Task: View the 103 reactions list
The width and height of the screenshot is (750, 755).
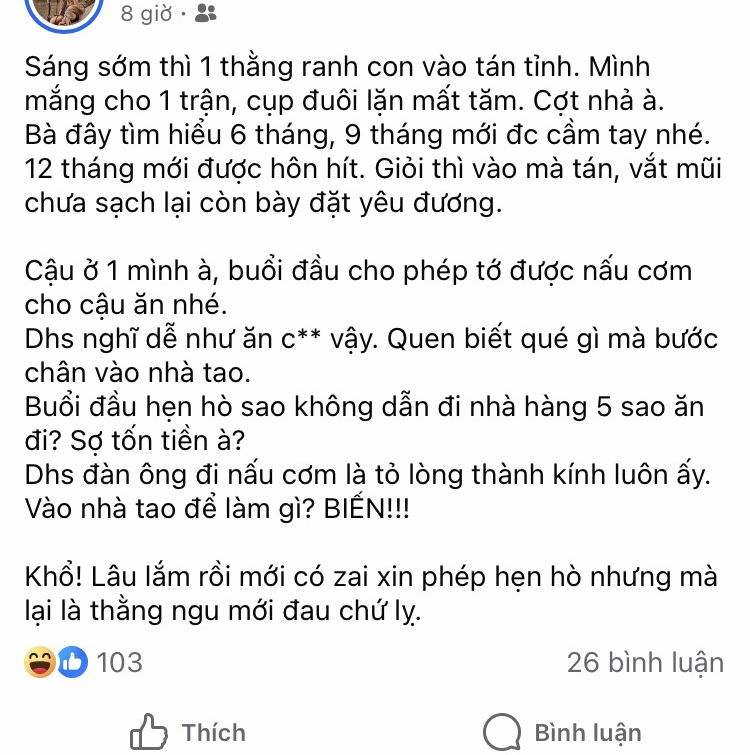Action: (84, 662)
